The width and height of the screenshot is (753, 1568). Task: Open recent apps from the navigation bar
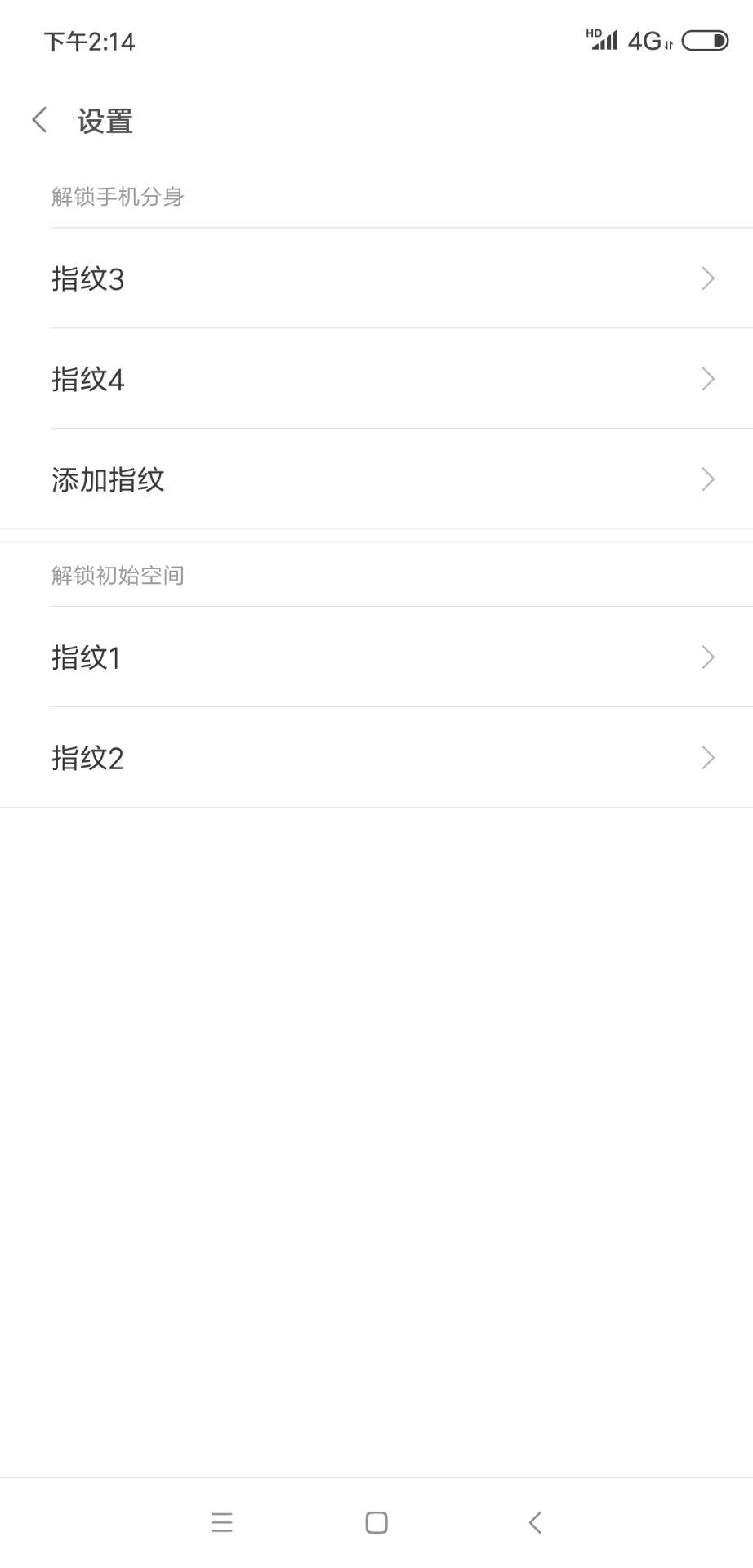[x=221, y=1522]
